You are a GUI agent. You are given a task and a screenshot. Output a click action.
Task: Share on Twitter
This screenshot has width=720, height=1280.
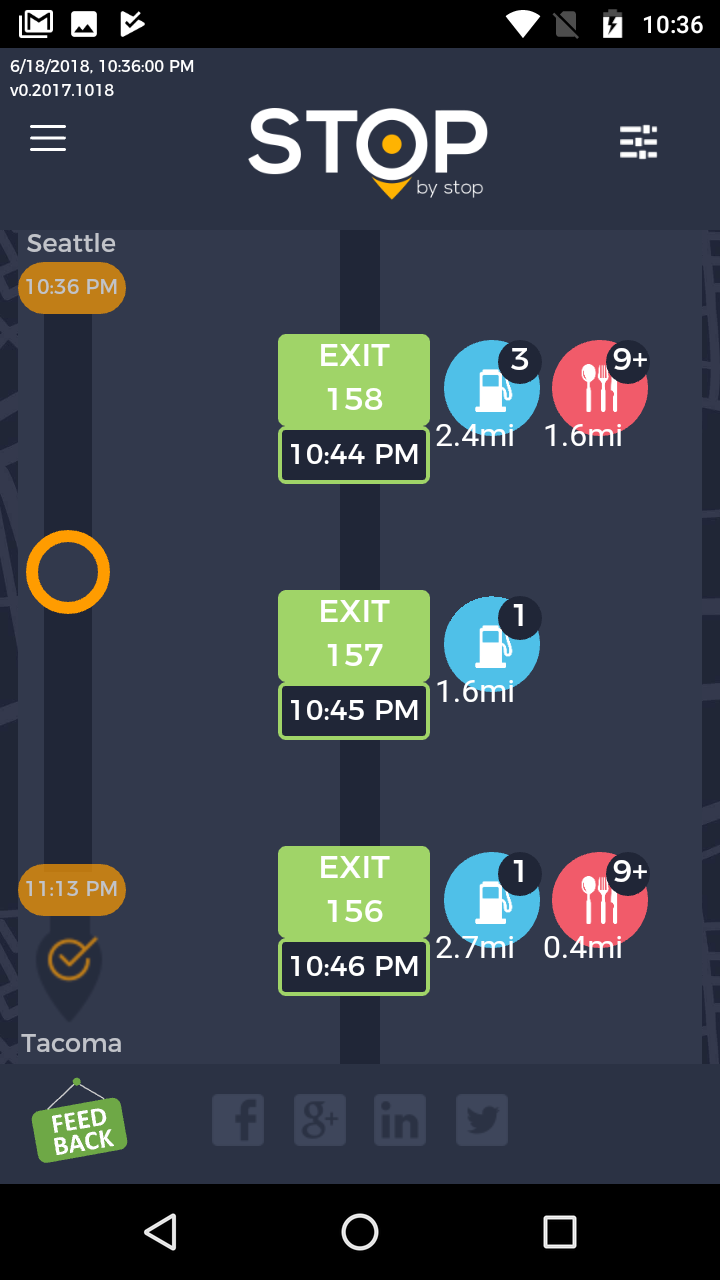482,1120
